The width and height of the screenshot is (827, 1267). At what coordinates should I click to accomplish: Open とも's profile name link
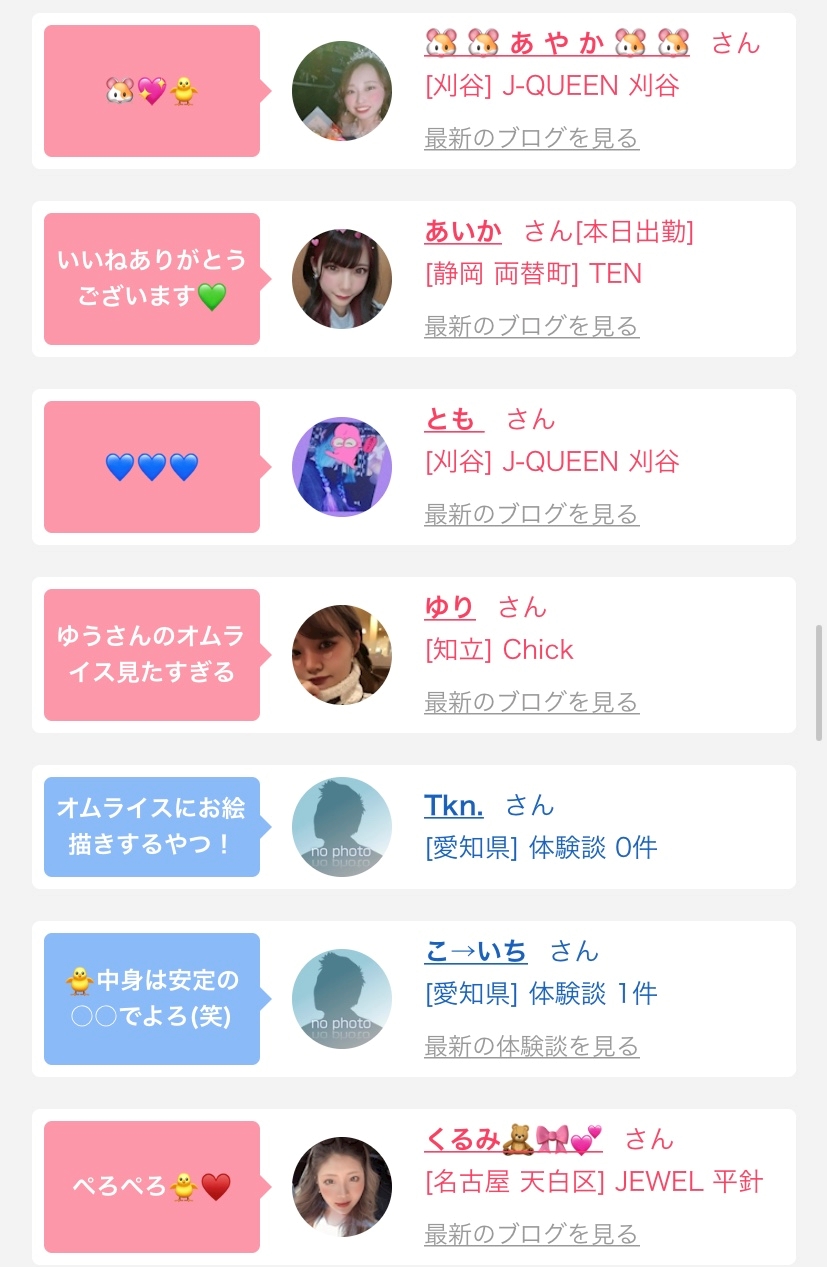click(454, 420)
